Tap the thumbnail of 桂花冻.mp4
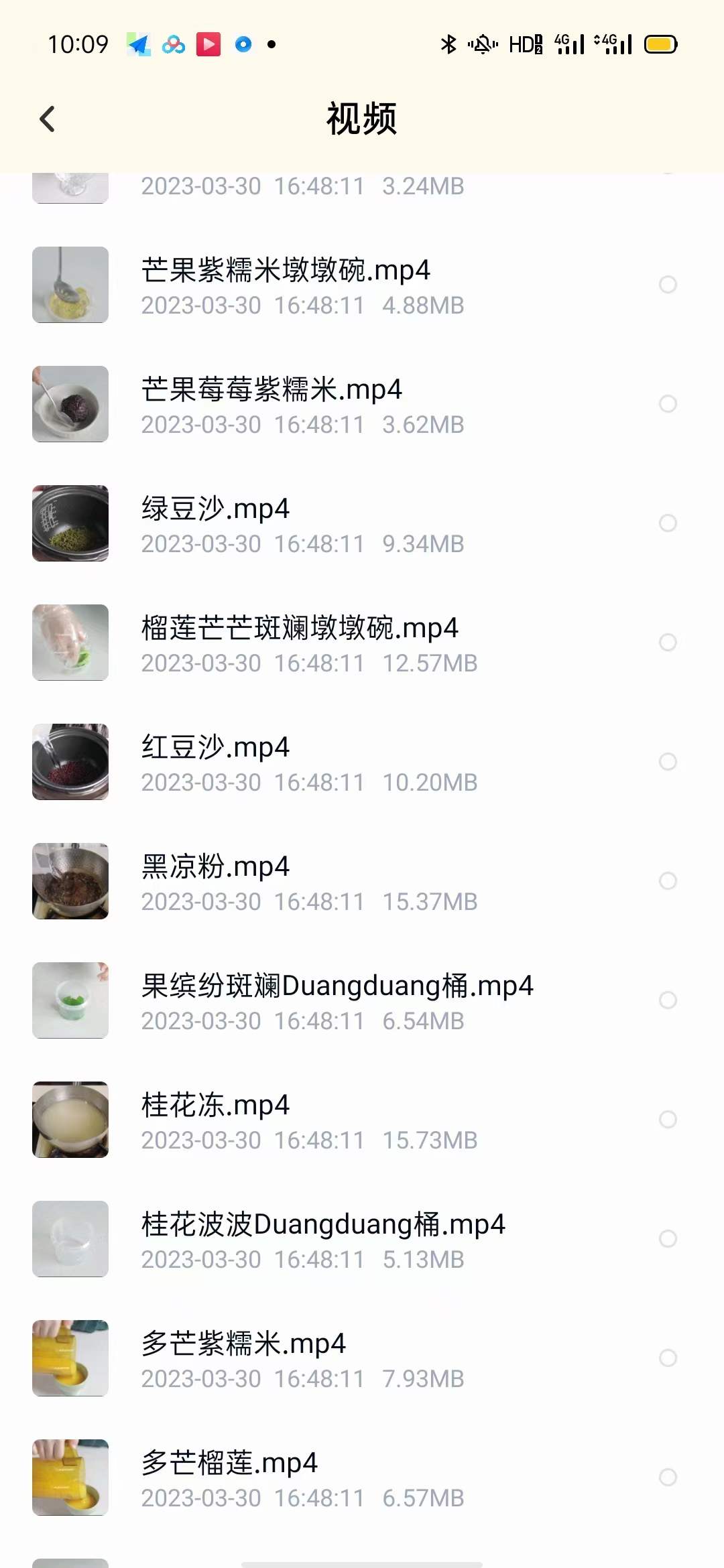This screenshot has width=724, height=1568. 70,1120
